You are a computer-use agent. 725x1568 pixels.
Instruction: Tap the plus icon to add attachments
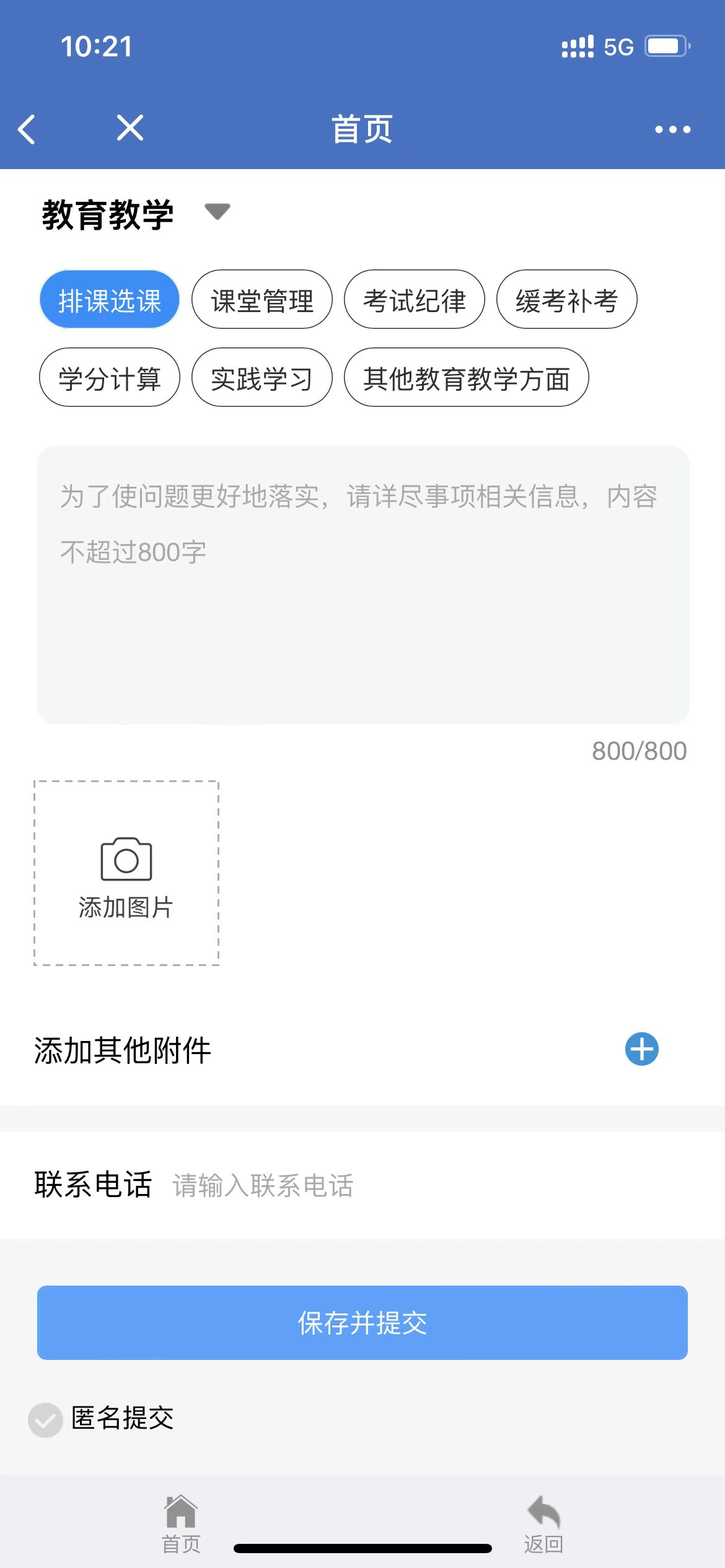point(641,1049)
